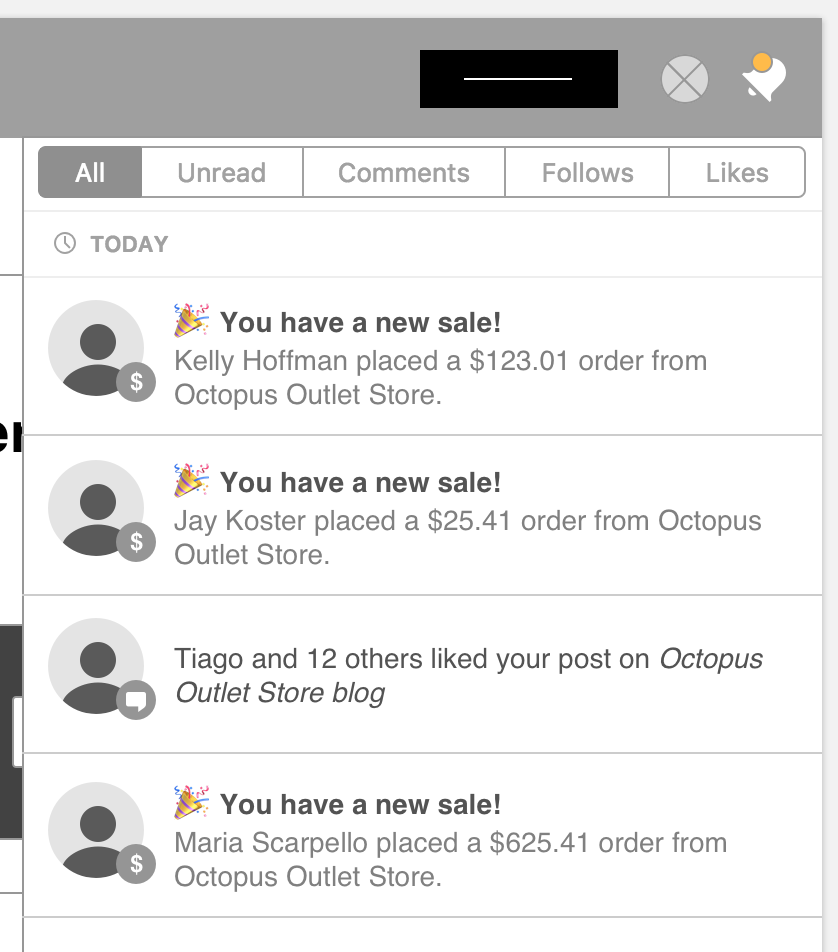Screen dimensions: 838x952
Task: Tap the circular avatar placeholder icon
Action: coord(684,79)
